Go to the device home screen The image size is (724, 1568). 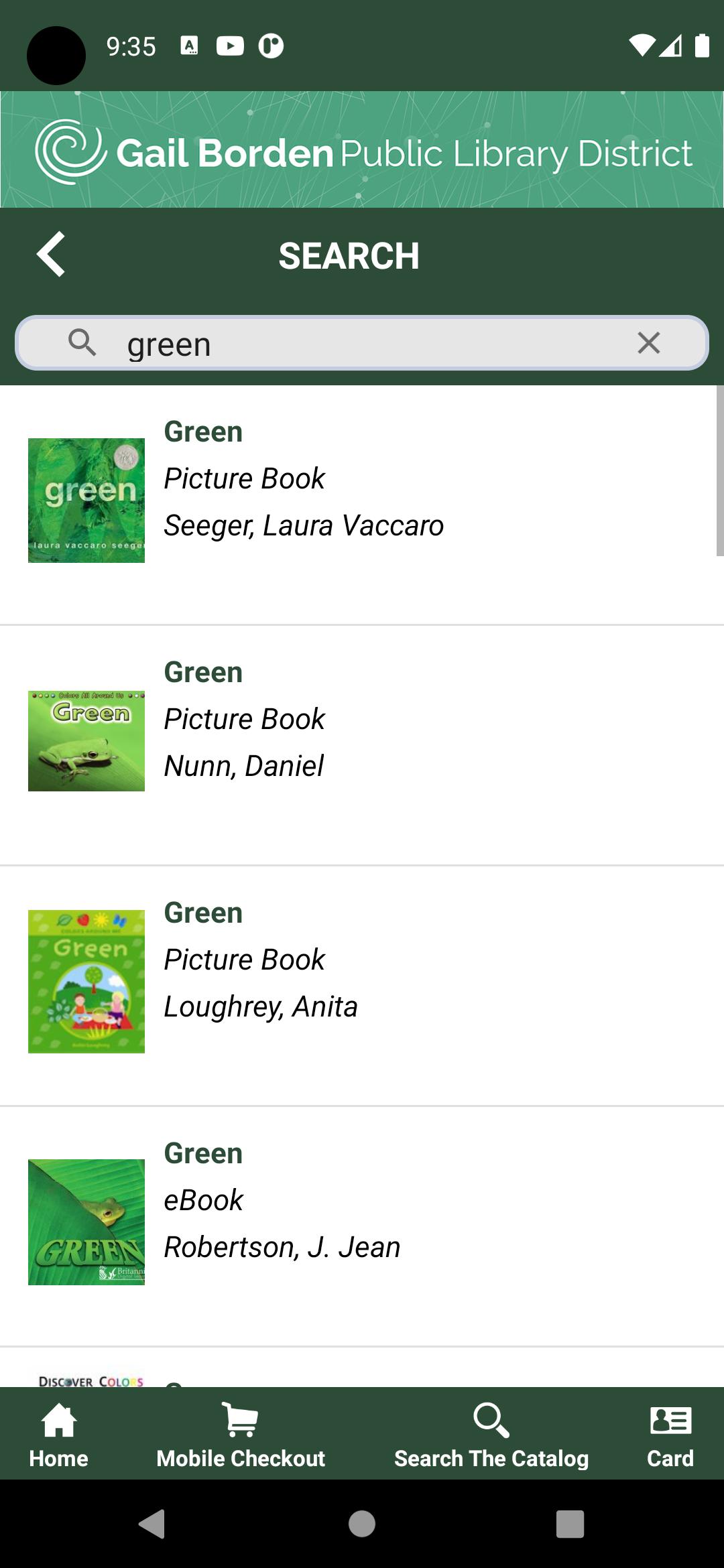tap(362, 1524)
